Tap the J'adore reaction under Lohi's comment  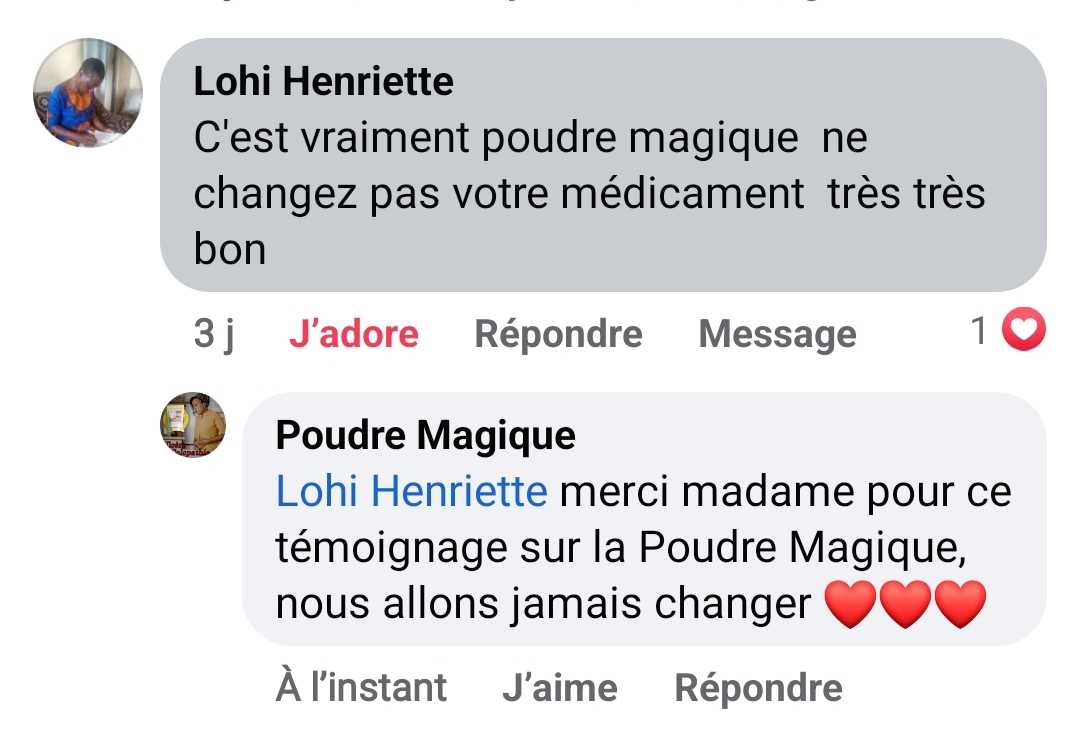click(x=353, y=334)
